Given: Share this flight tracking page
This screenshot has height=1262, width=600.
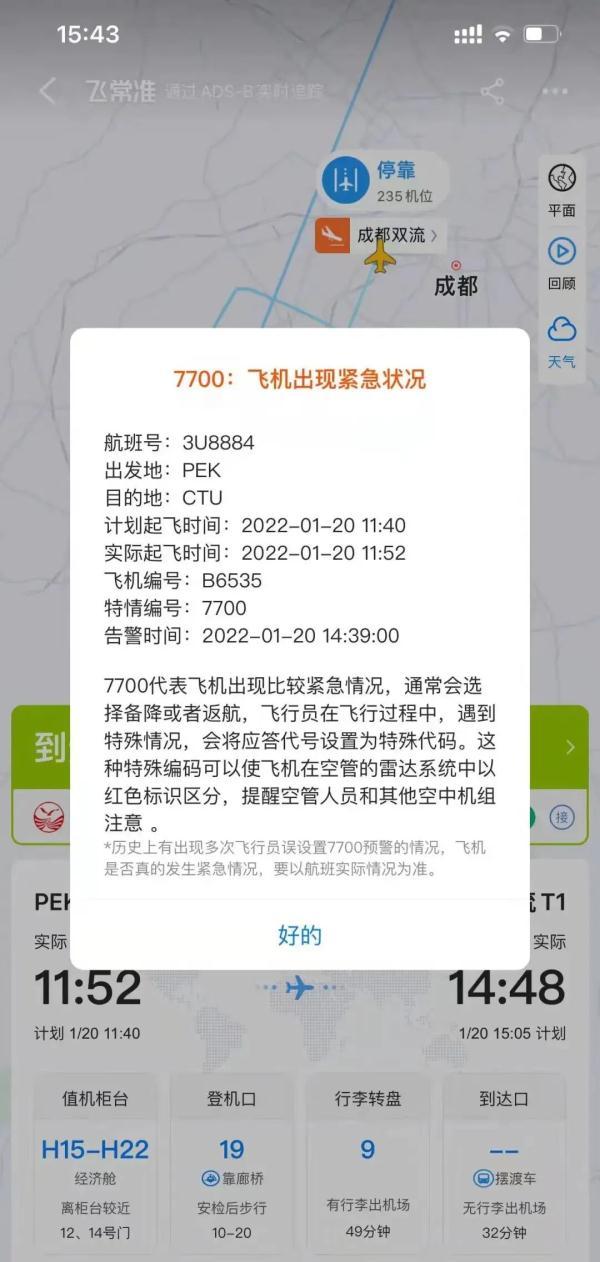Looking at the screenshot, I should point(492,91).
